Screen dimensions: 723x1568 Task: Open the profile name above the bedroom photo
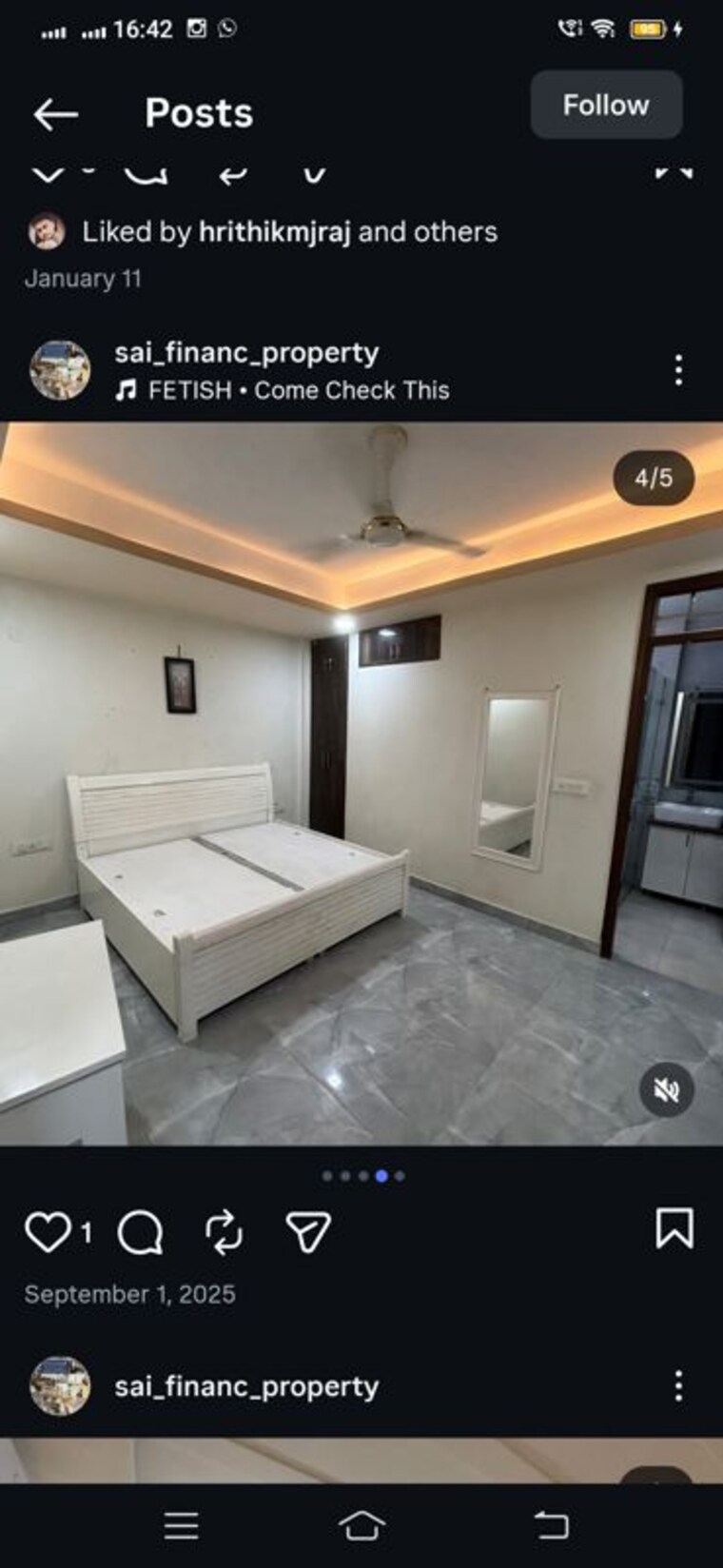pos(246,353)
